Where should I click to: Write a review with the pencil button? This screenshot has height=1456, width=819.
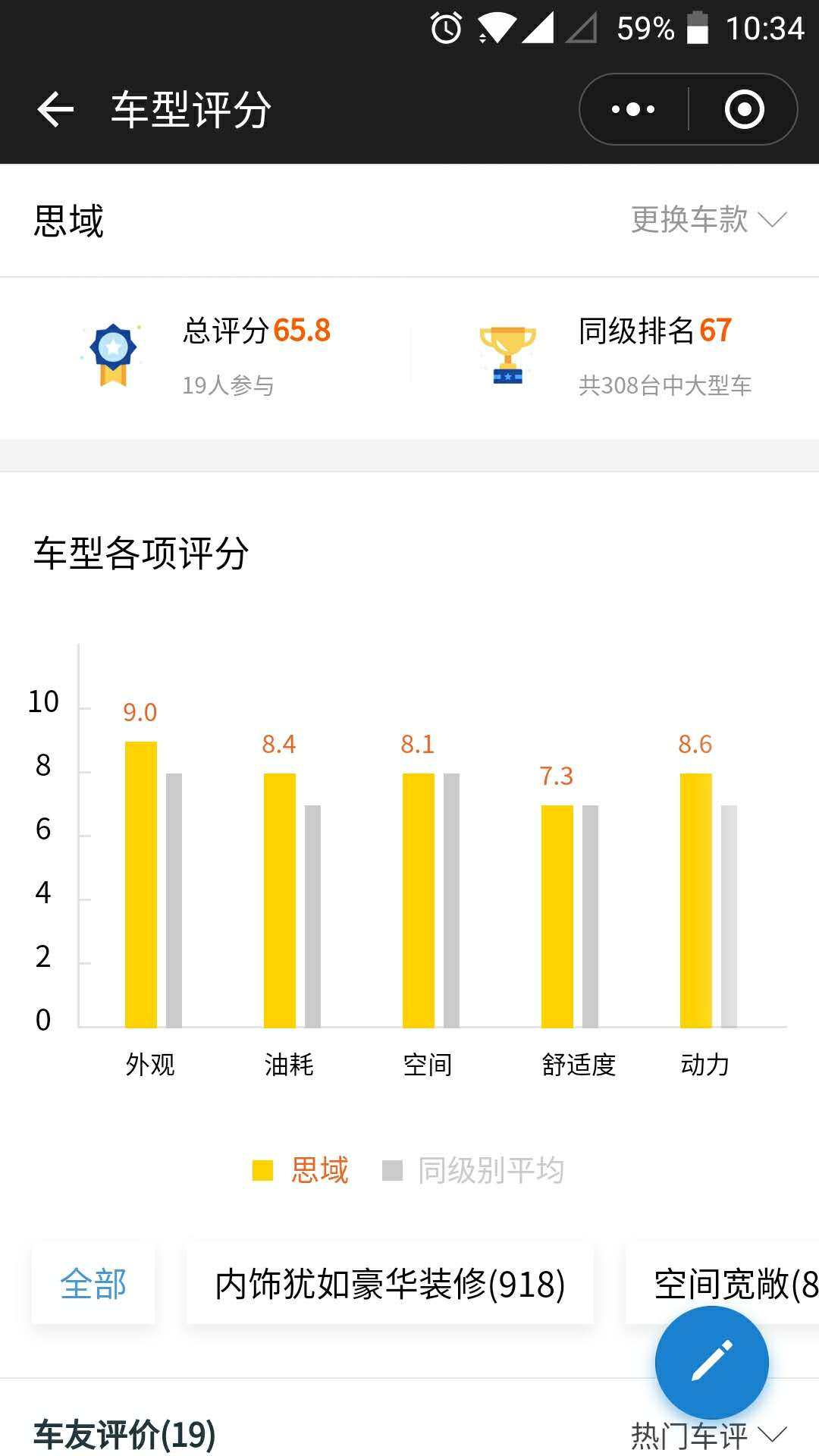711,1362
